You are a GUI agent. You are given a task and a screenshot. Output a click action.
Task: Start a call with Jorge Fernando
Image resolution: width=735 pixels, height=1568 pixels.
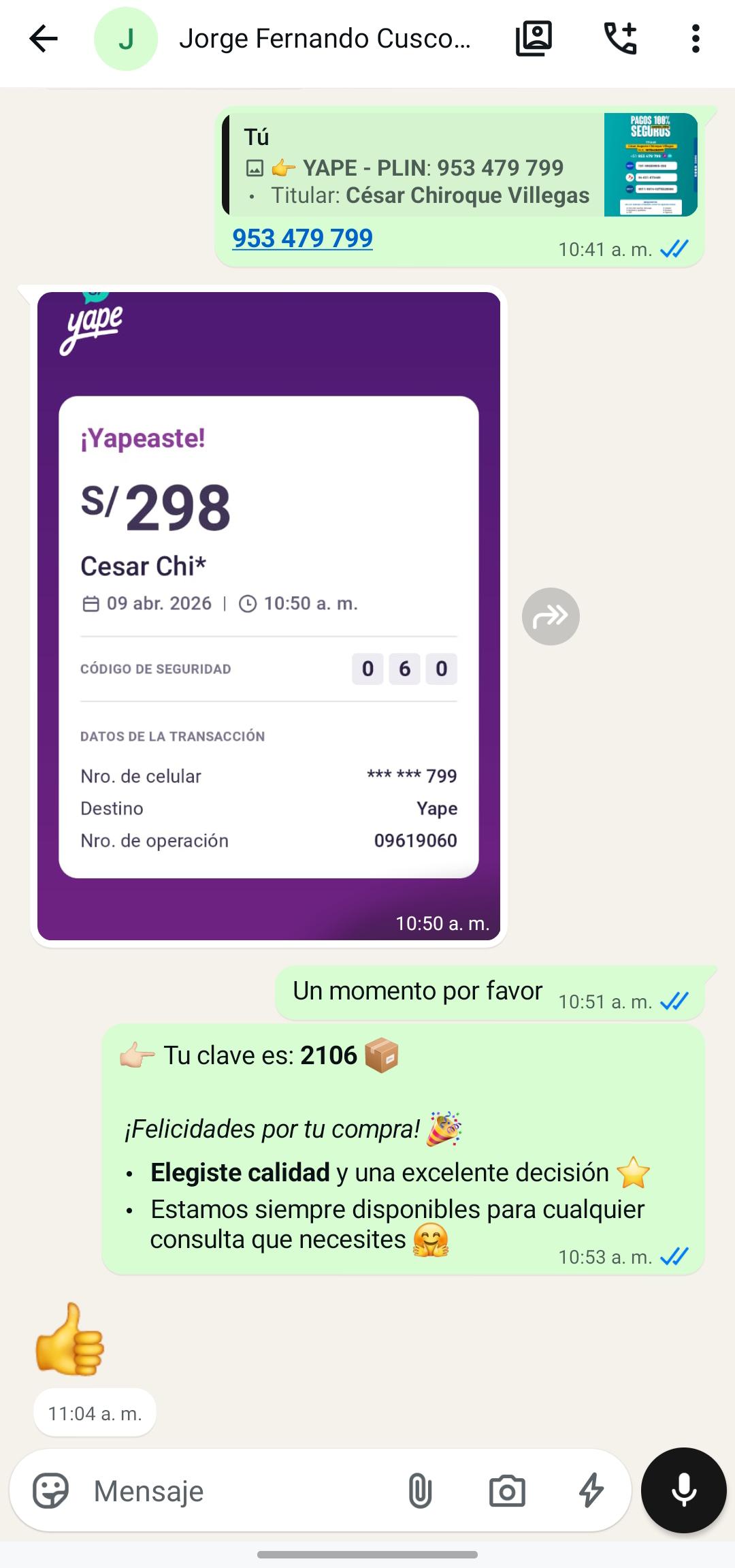click(620, 39)
